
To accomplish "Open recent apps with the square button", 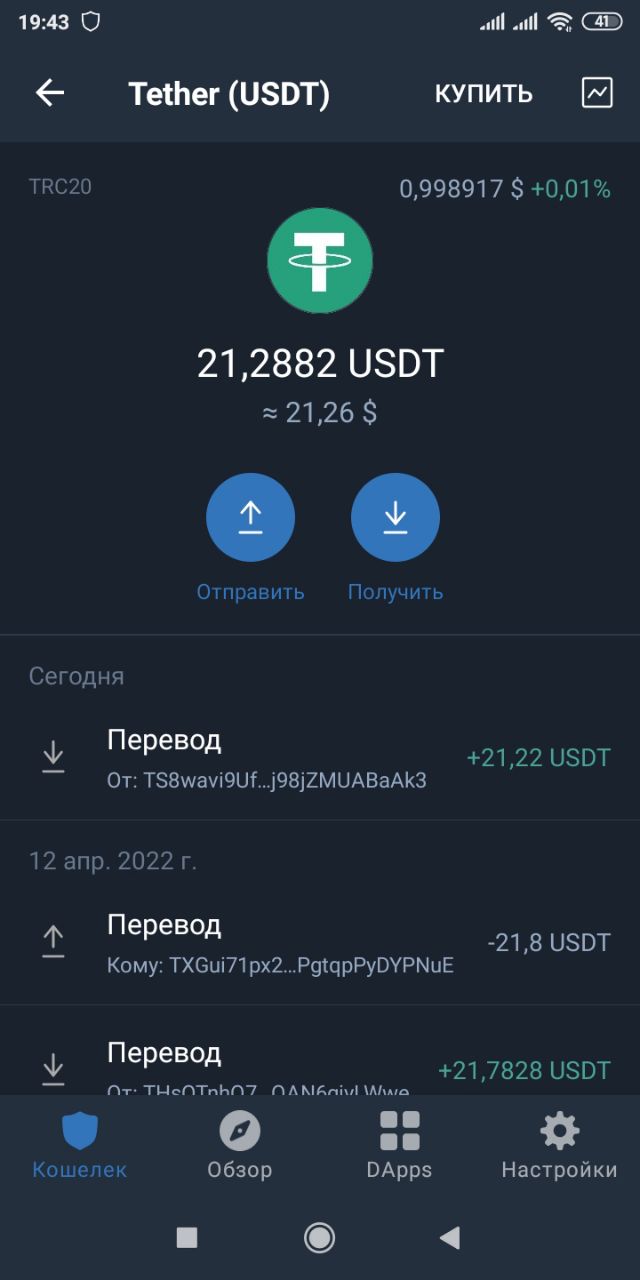I will pos(187,1238).
